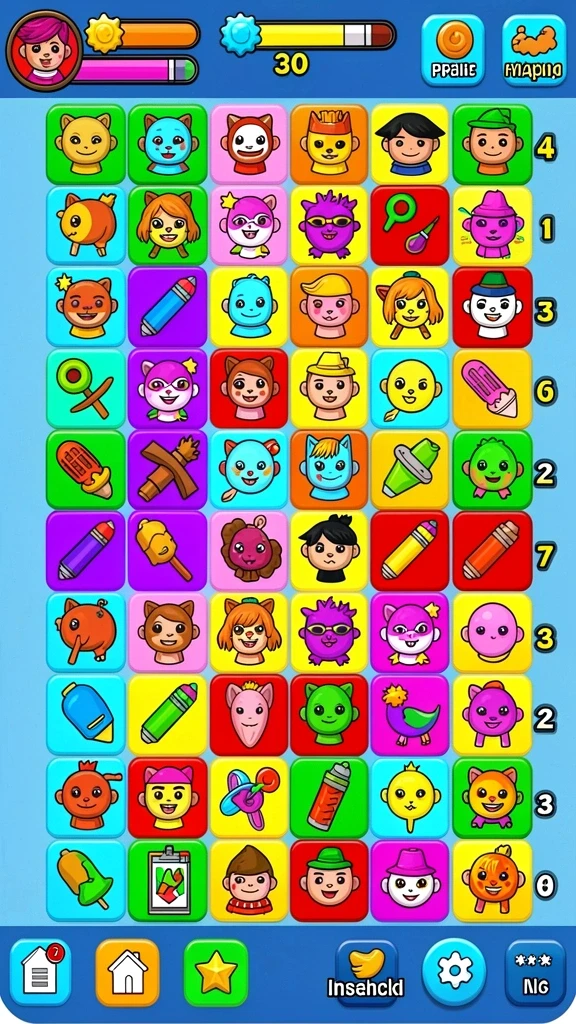Viewport: 576px width, 1024px height.
Task: Select the snowman with green hat tile
Action: (x=492, y=307)
